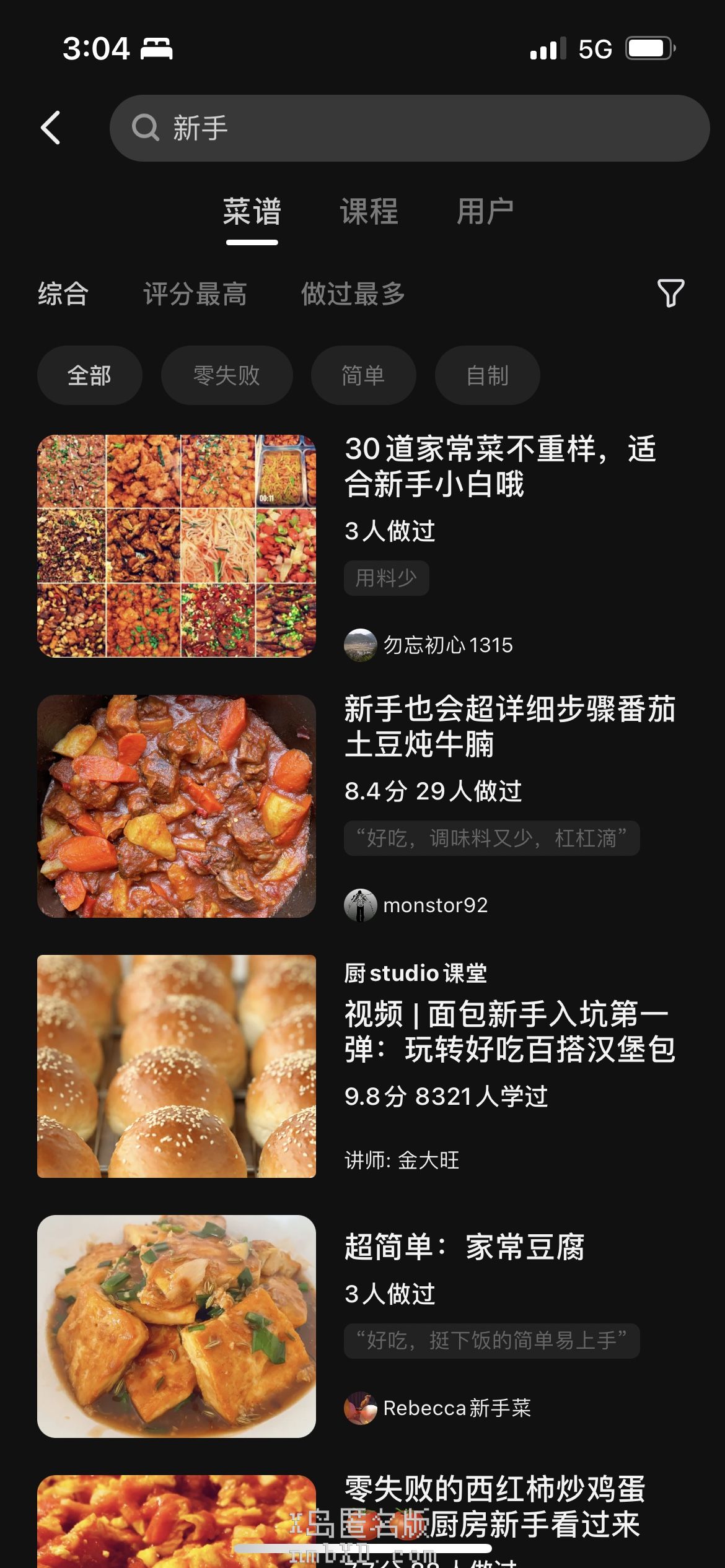Sort results by 综合
The height and width of the screenshot is (1568, 725).
pos(63,294)
